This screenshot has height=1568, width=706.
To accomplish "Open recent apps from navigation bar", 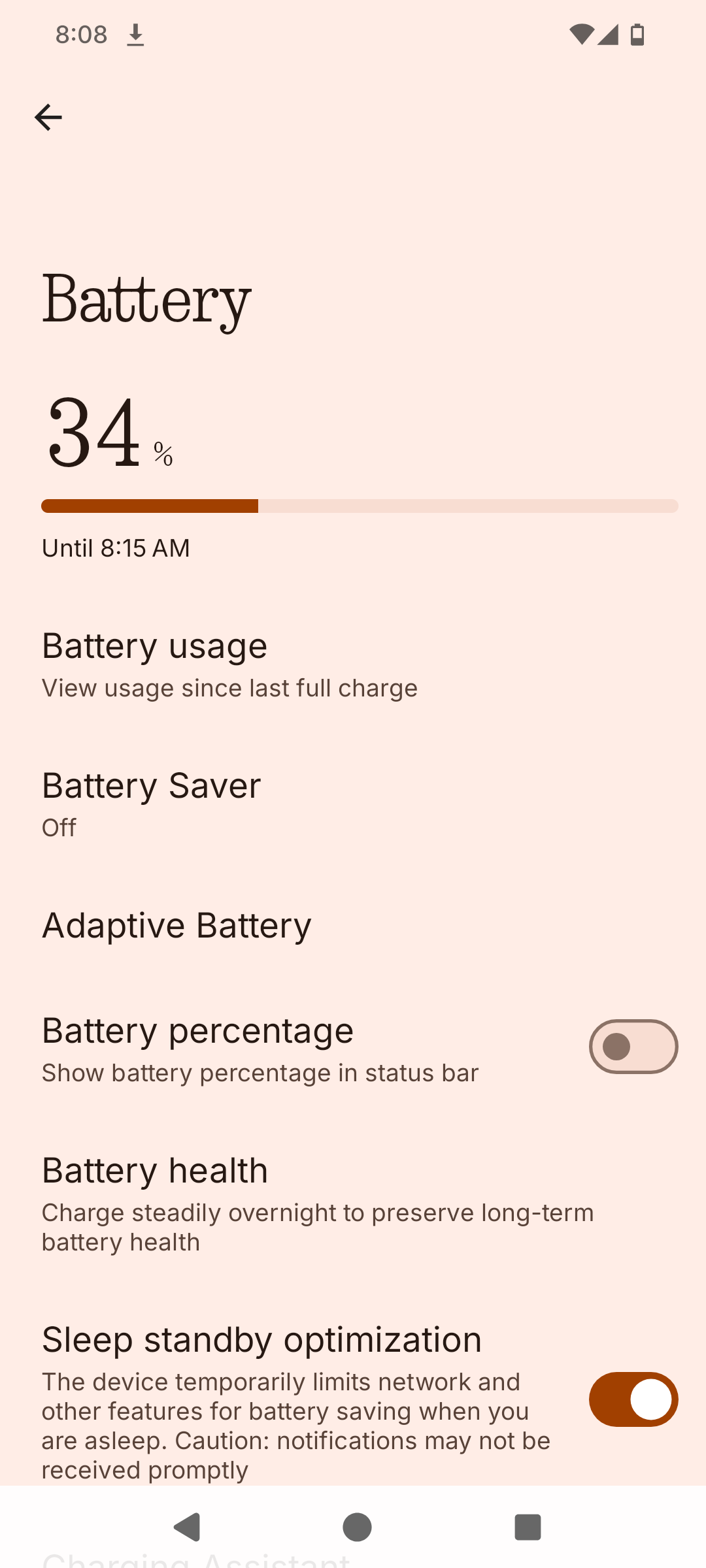I will 528,1527.
